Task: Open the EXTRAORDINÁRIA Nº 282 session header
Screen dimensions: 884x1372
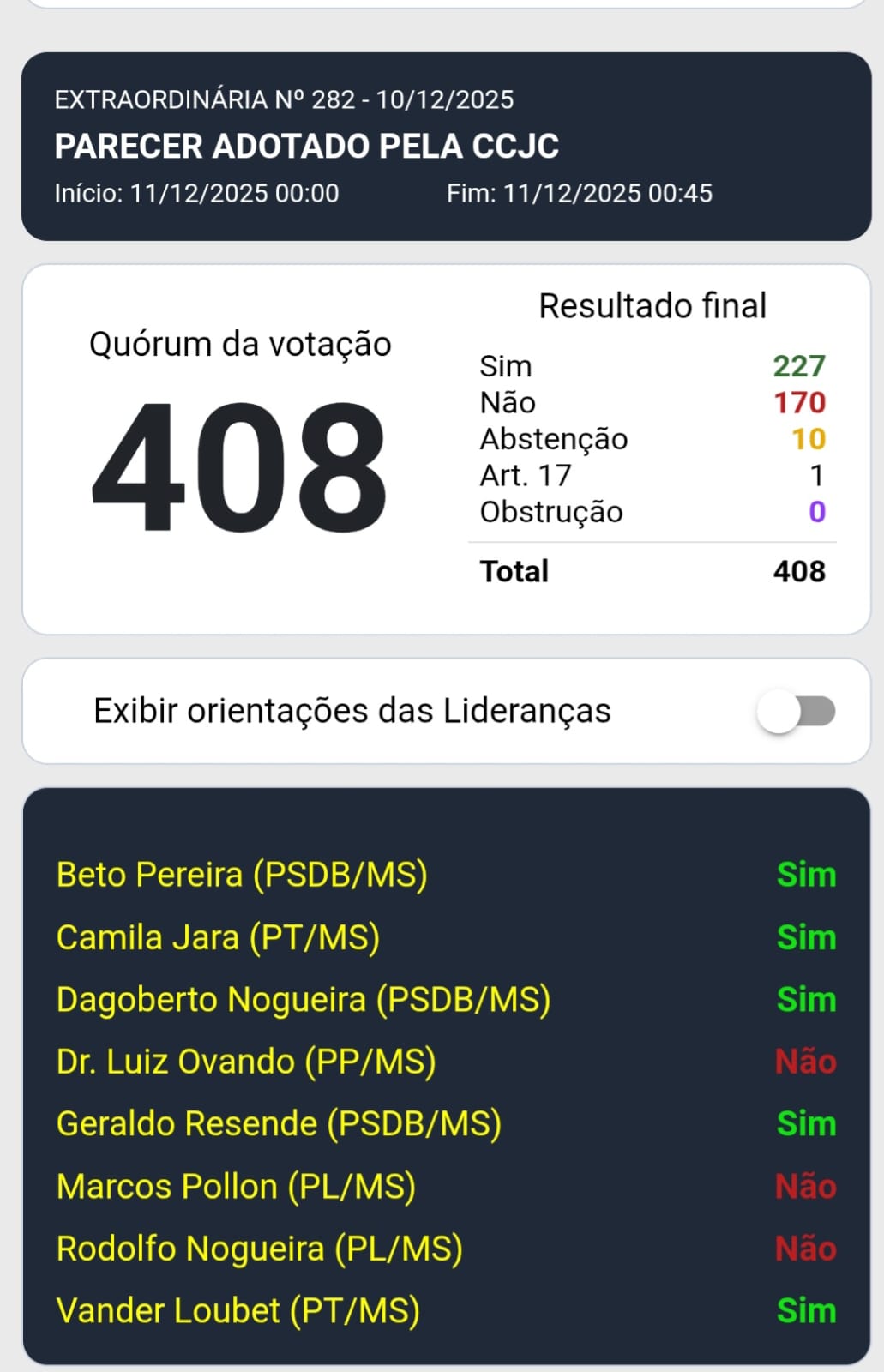Action: [x=283, y=99]
